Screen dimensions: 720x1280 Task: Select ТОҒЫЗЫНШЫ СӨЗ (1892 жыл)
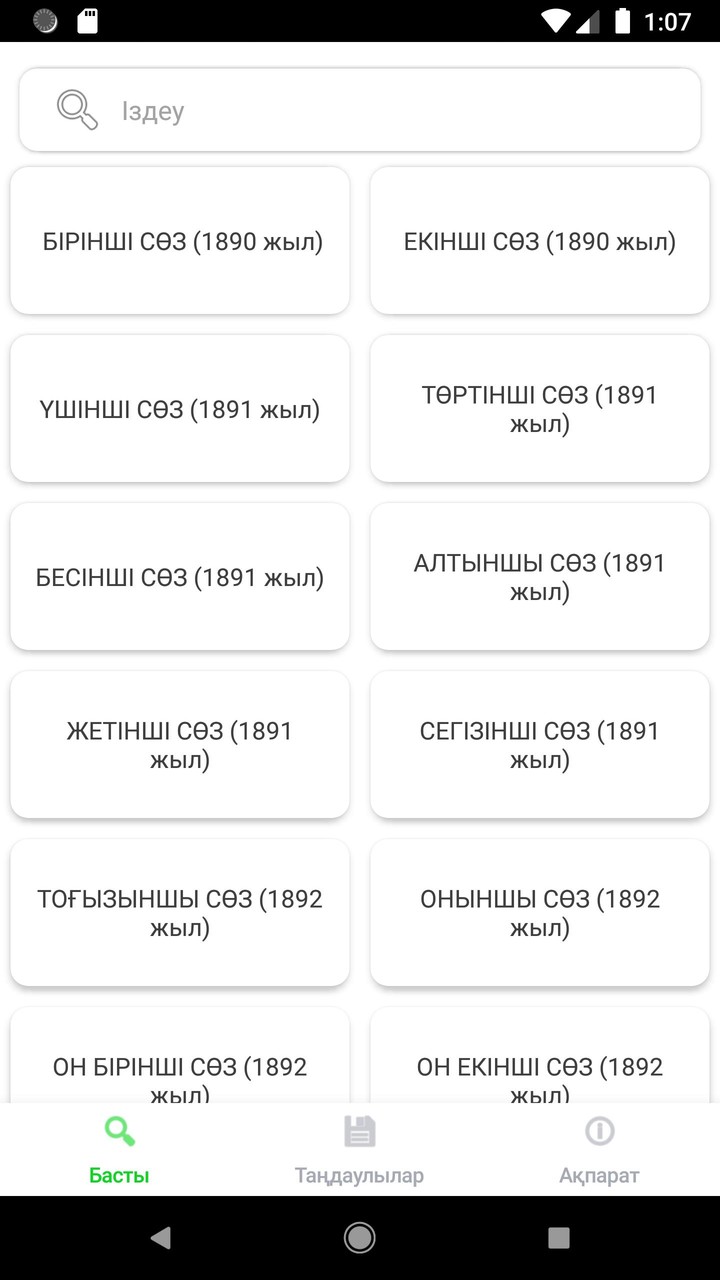point(180,912)
